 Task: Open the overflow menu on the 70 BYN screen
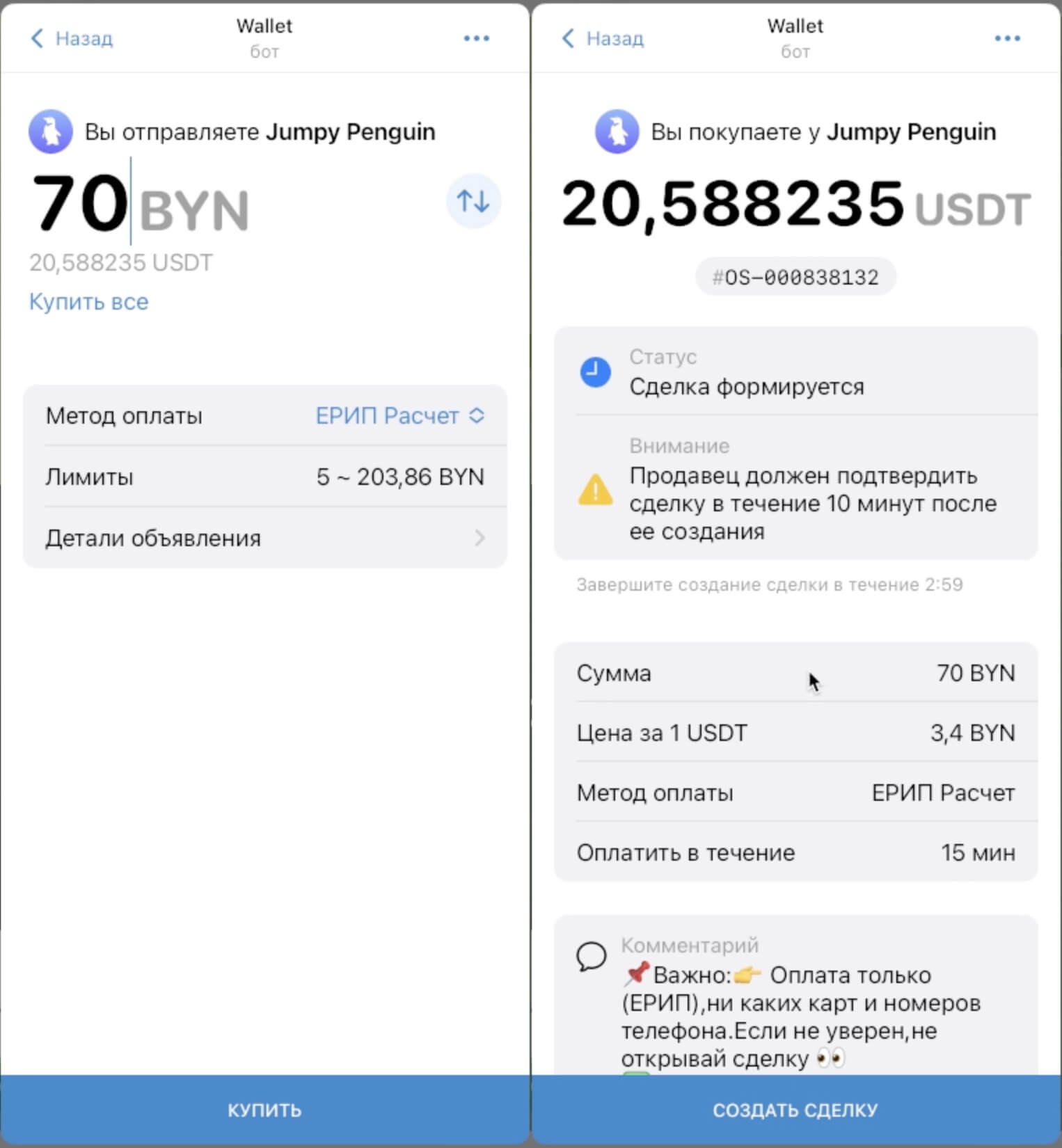coord(477,38)
